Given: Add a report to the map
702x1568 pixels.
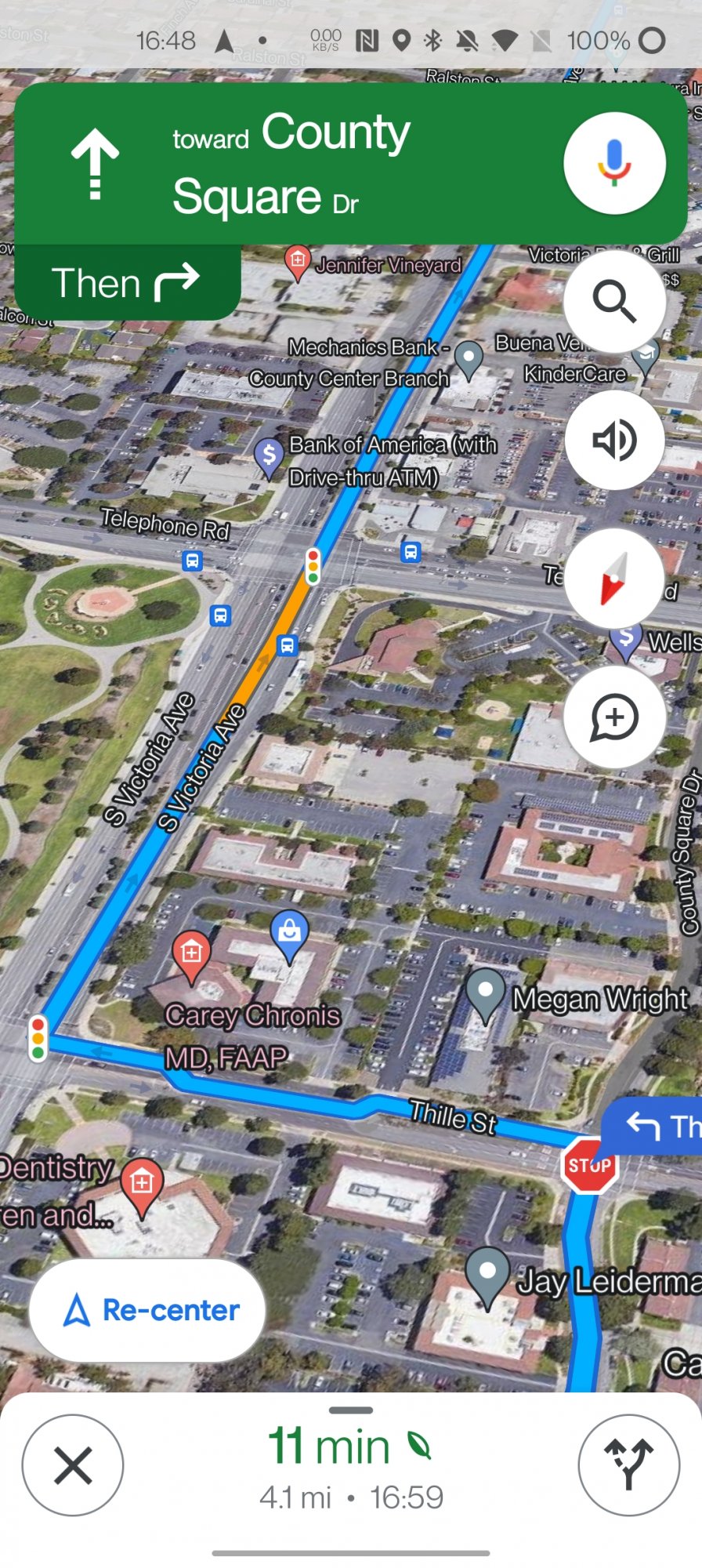Looking at the screenshot, I should click(x=614, y=717).
